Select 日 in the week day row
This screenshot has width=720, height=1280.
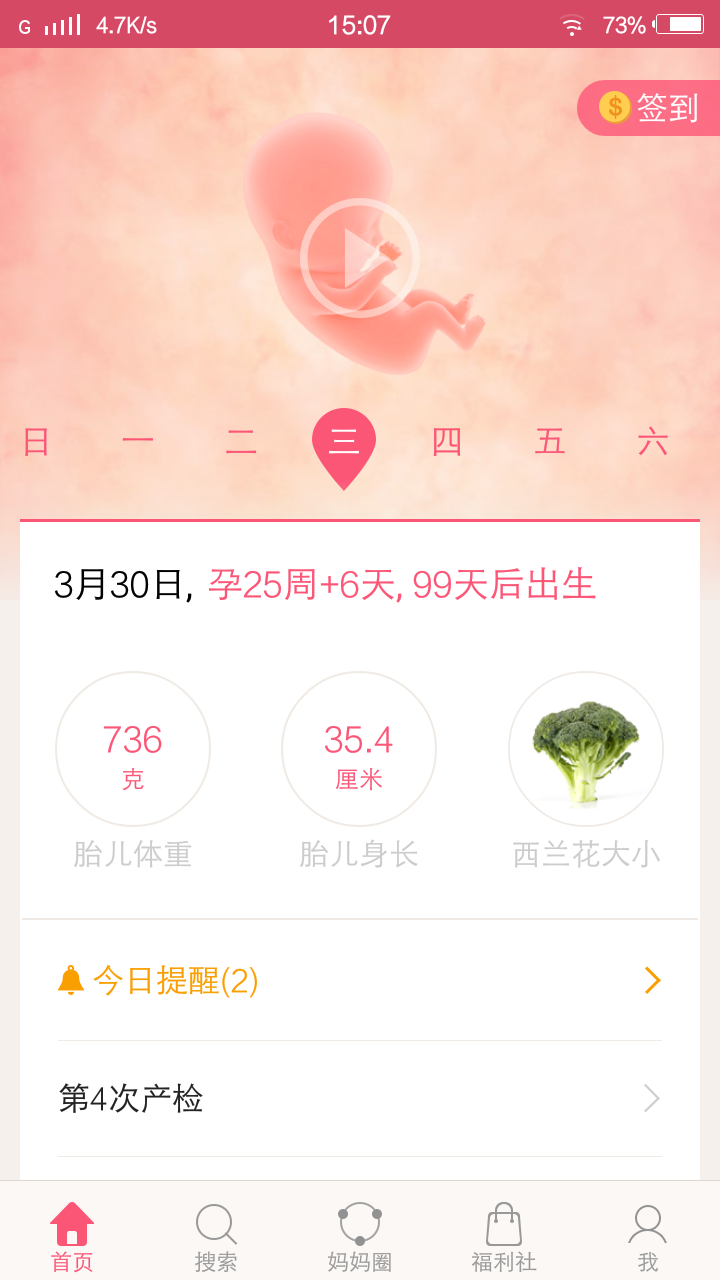click(37, 441)
